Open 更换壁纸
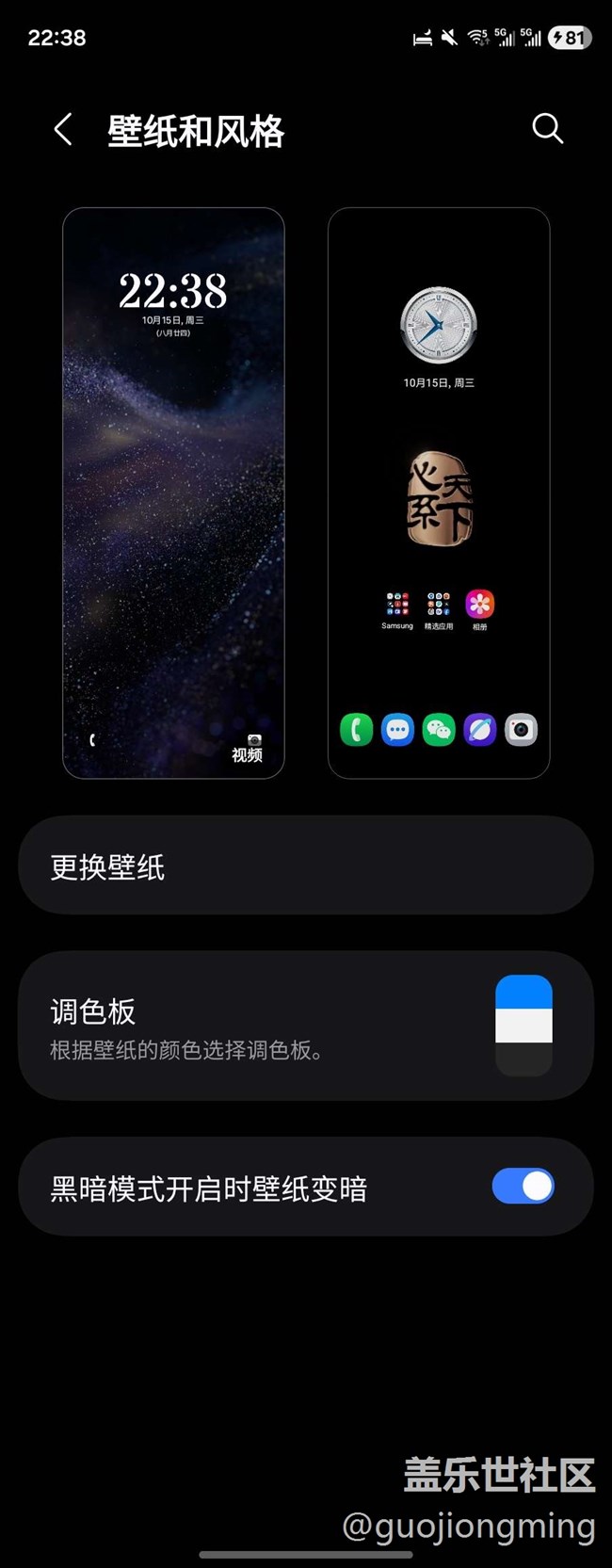This screenshot has width=612, height=1568. pos(305,865)
